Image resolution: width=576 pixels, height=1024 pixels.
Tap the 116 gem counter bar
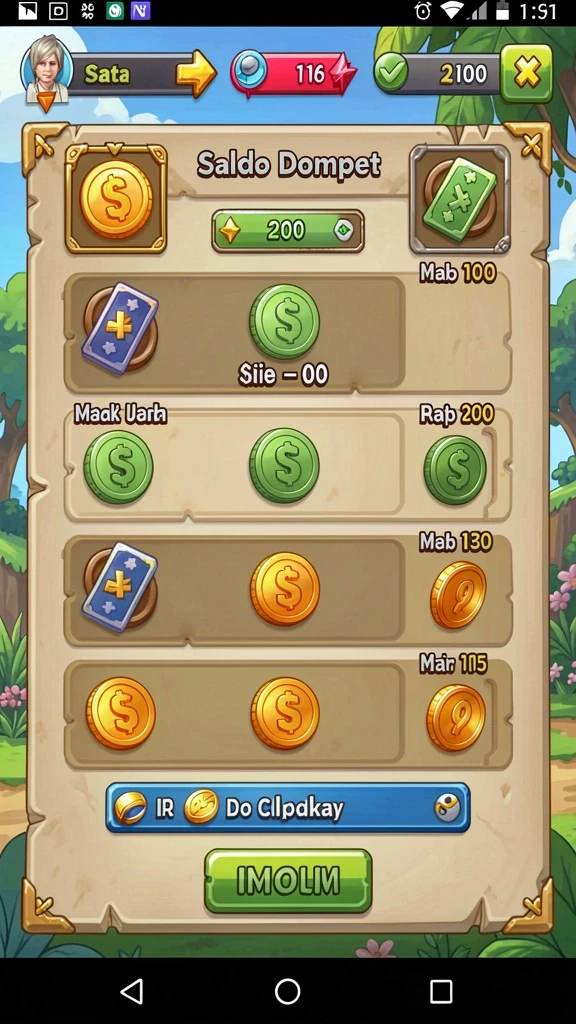pos(293,74)
